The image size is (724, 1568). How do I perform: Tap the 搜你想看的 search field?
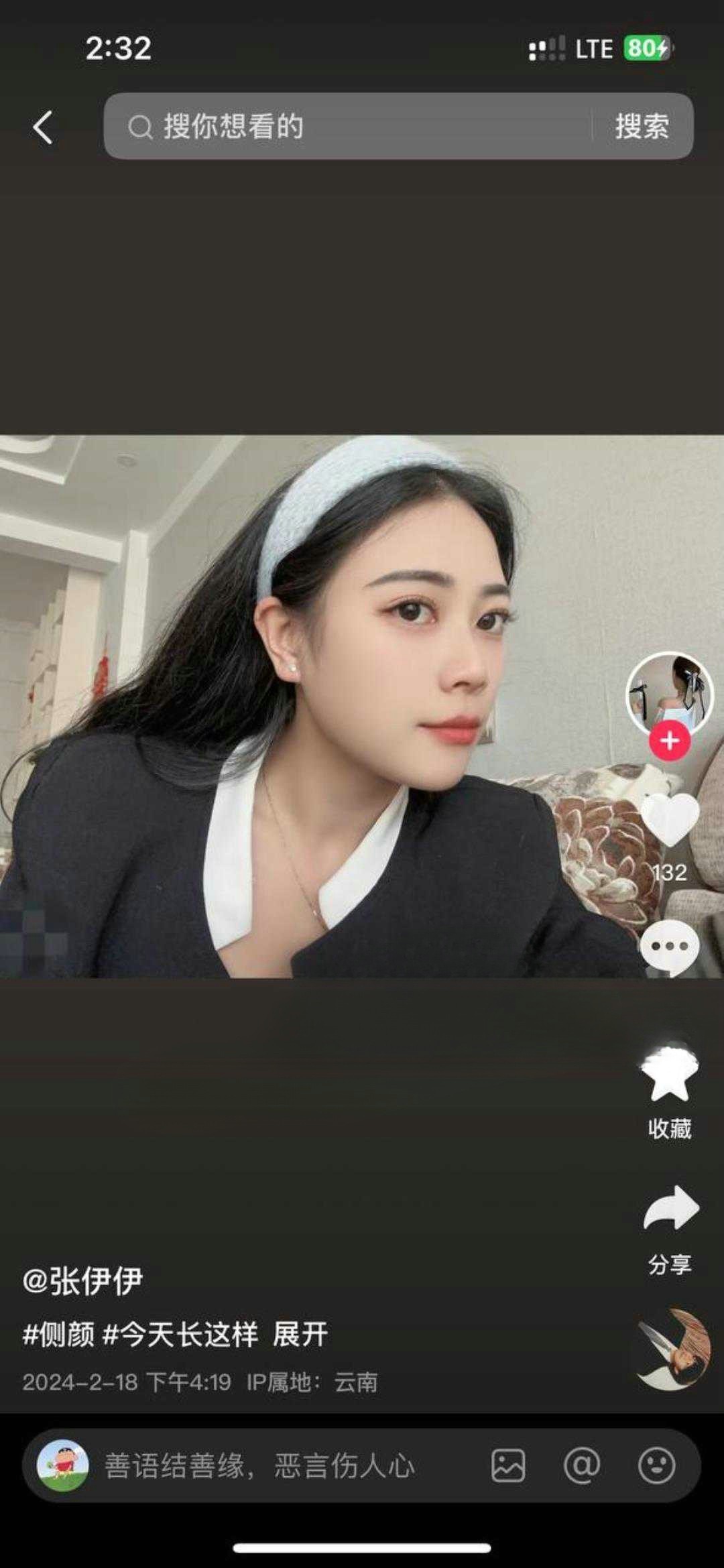click(x=349, y=126)
